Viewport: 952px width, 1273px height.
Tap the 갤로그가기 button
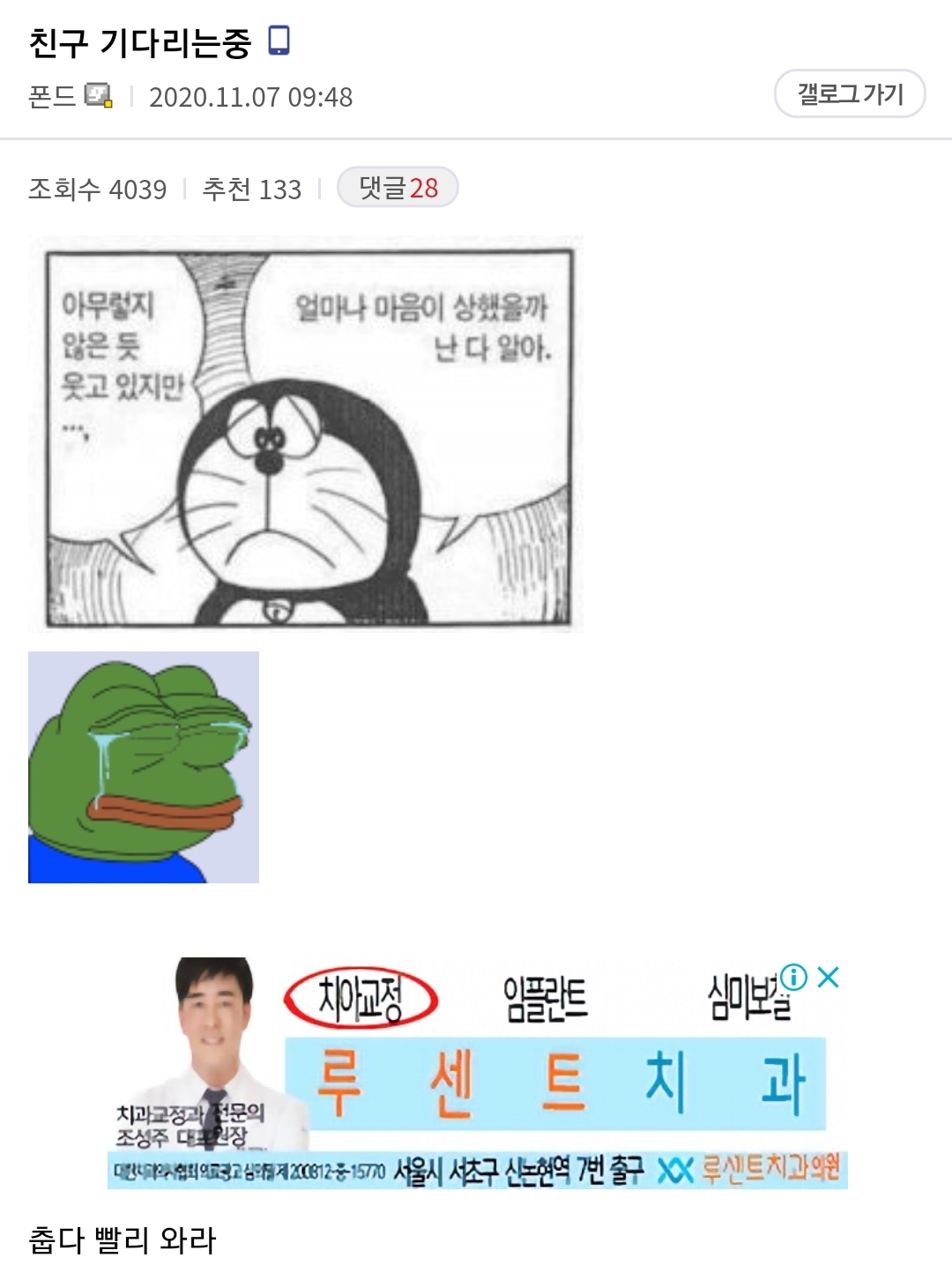click(850, 93)
